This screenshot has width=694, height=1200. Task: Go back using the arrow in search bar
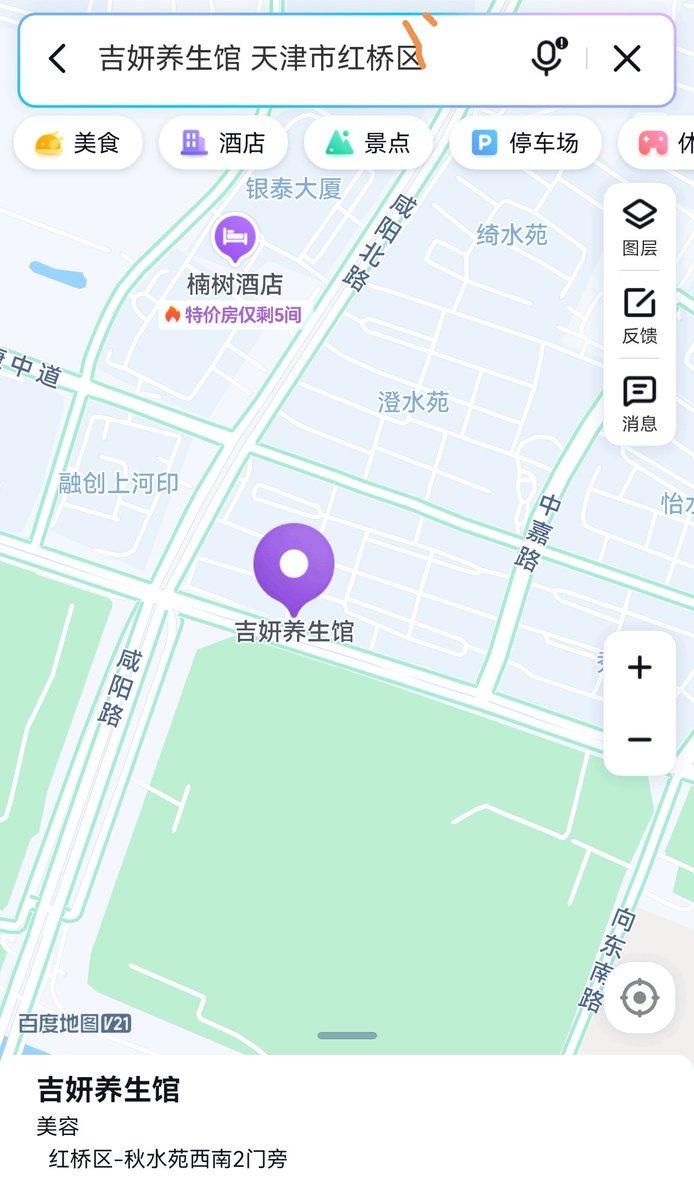point(58,59)
